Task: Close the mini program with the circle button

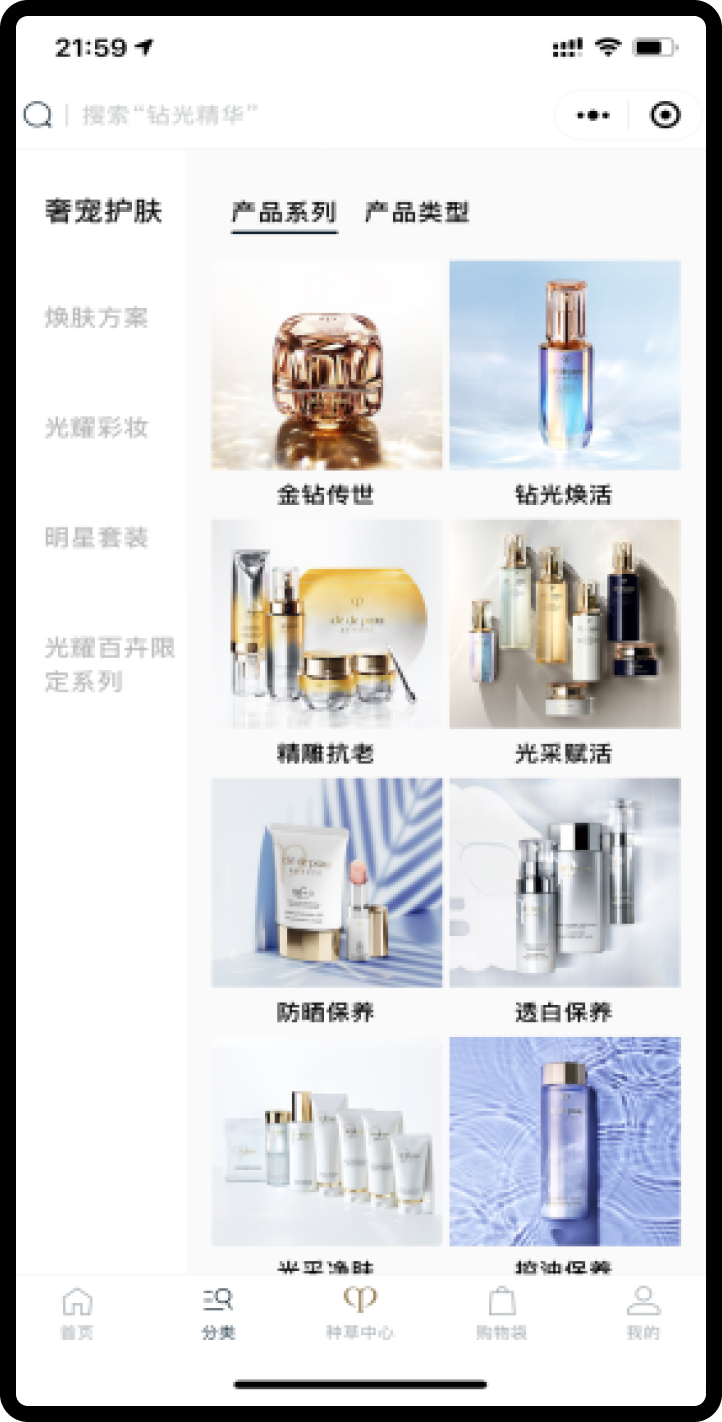Action: (665, 116)
